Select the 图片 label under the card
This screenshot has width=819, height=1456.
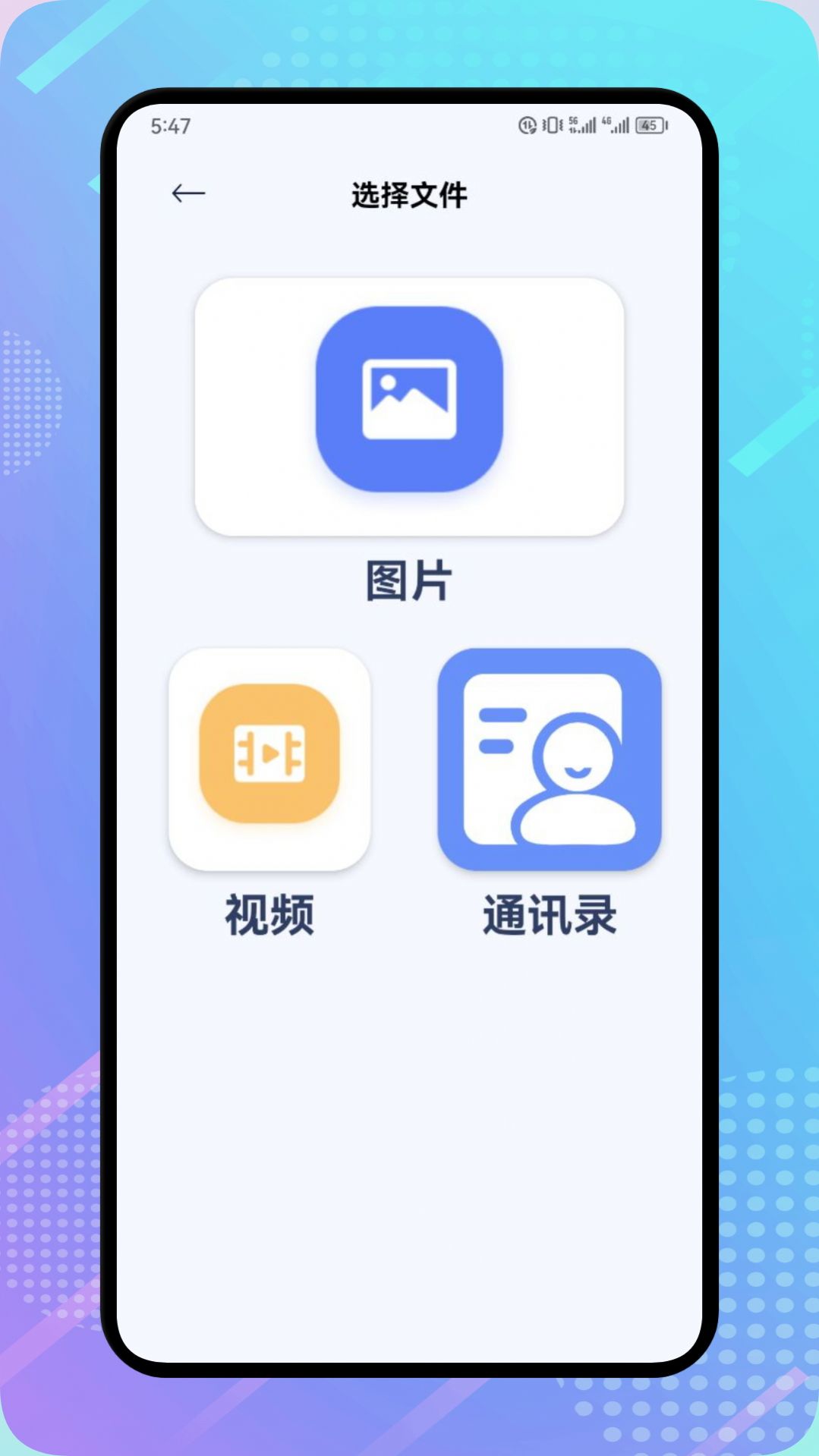[409, 579]
